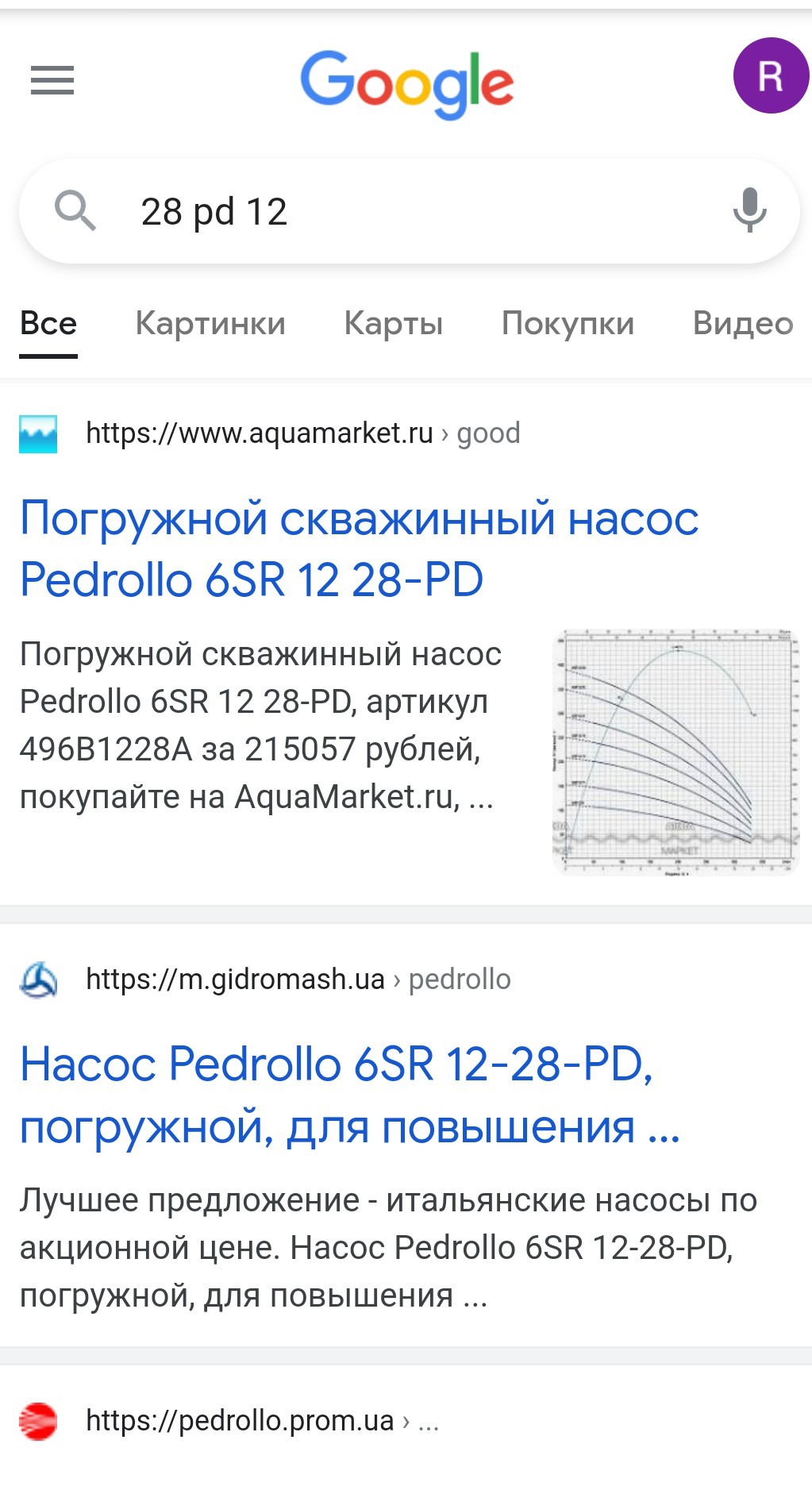This screenshot has width=812, height=1486.
Task: Switch to the Карты tab
Action: [394, 324]
